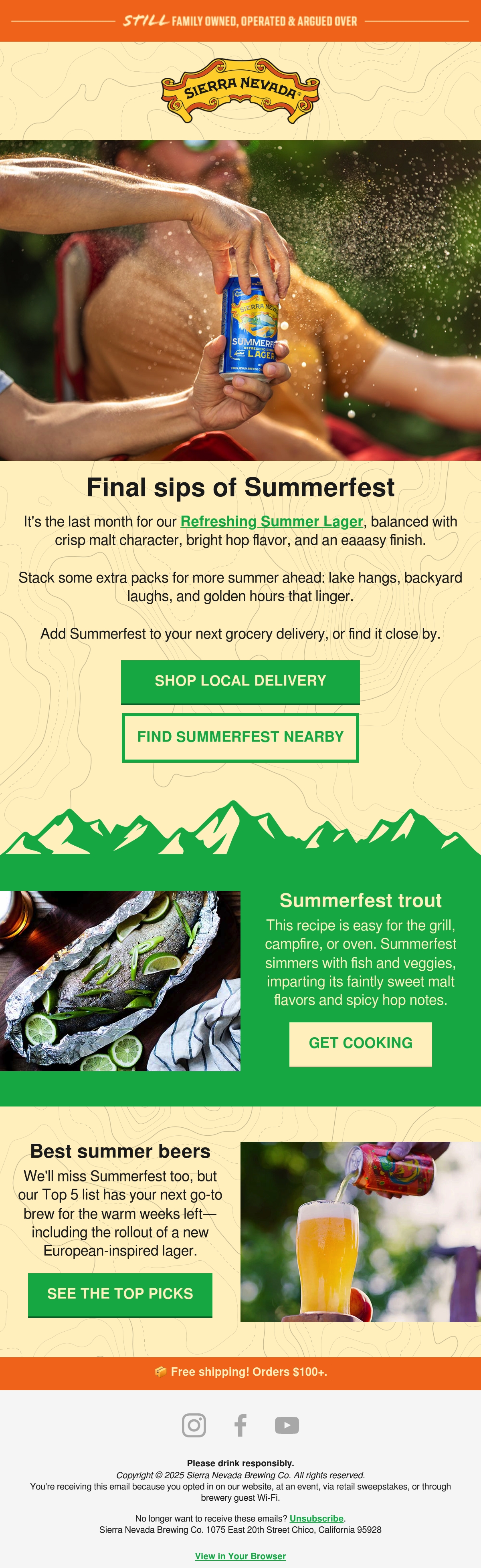Open View in Your Browser link

[240, 1556]
